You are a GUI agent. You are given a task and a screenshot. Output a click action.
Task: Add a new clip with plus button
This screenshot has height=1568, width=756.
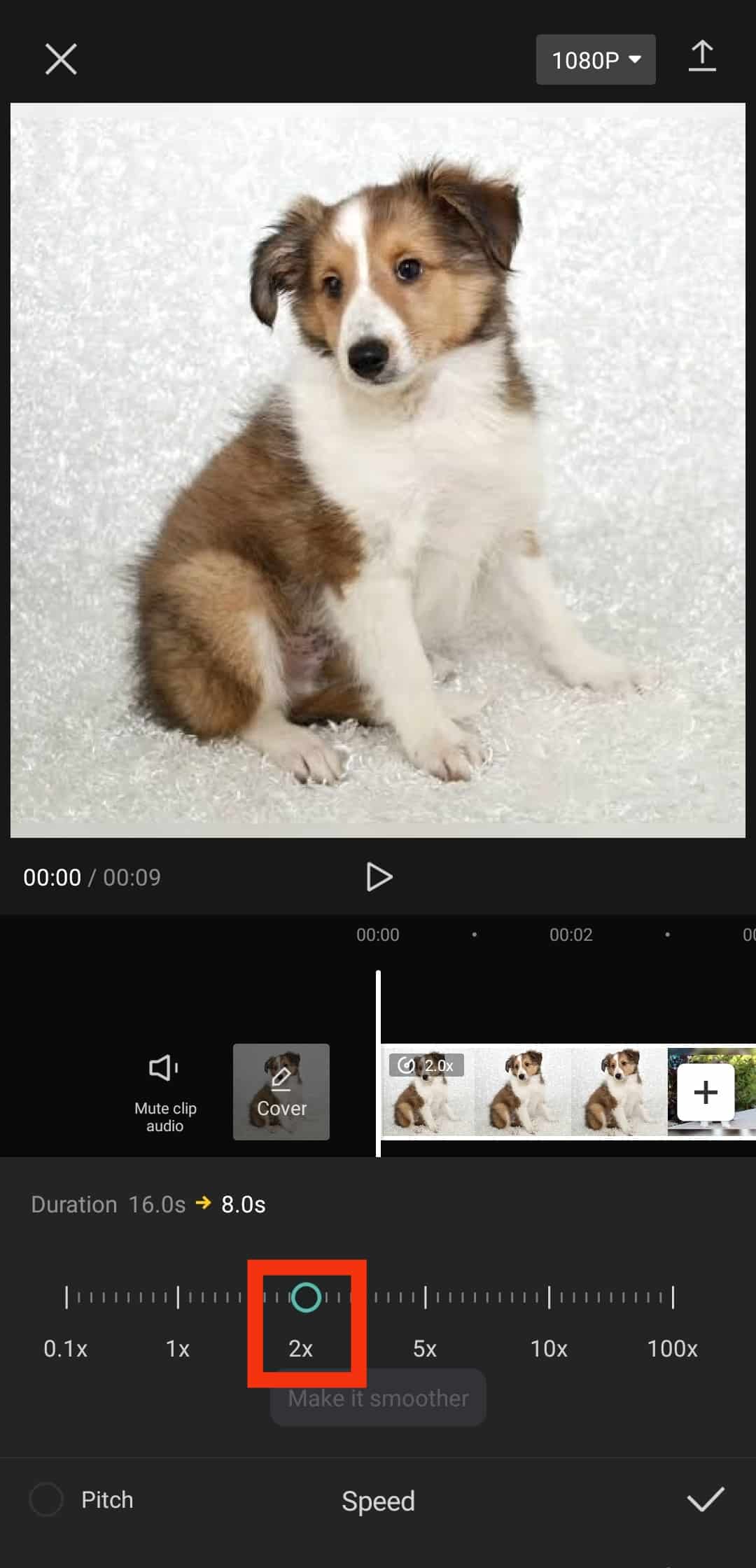point(705,1092)
